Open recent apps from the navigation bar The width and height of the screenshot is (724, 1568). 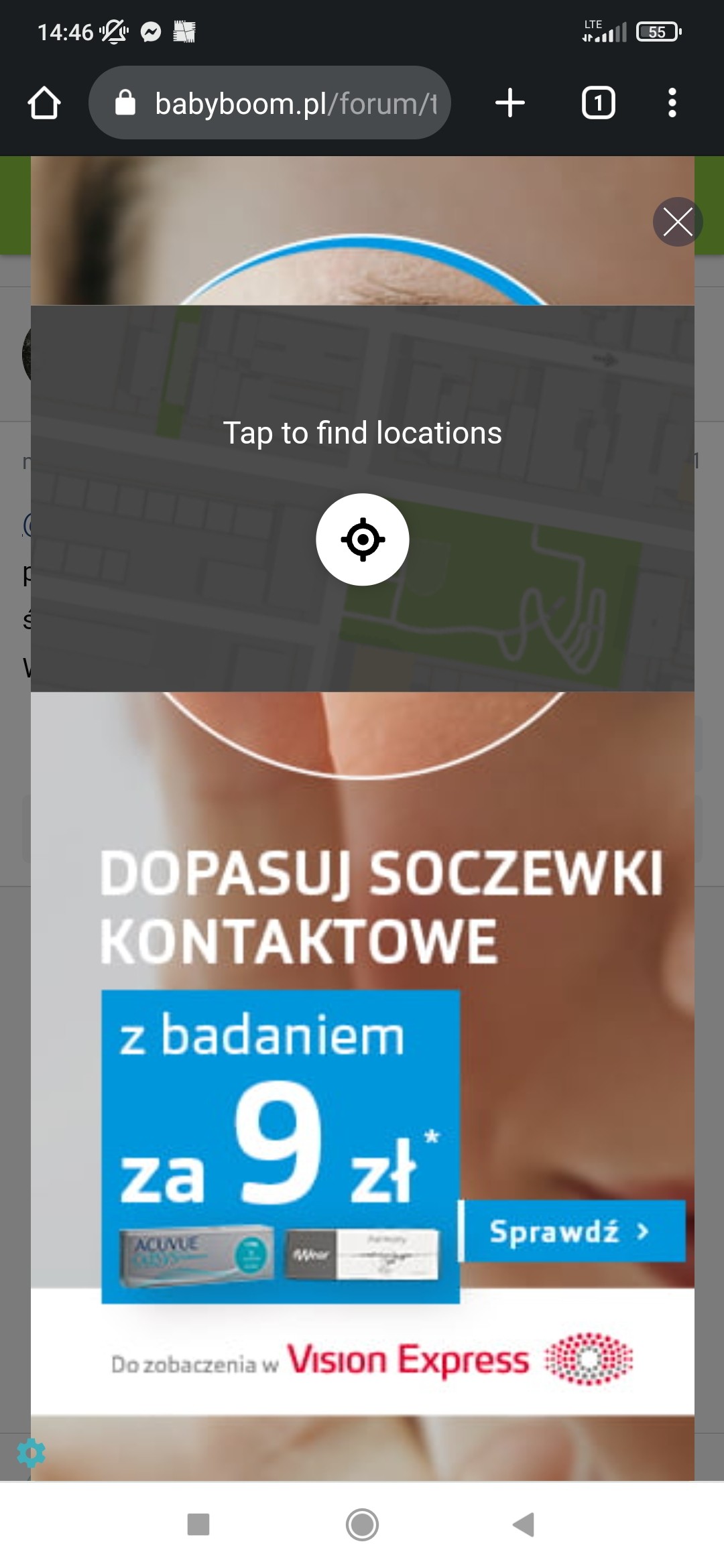point(198,1524)
